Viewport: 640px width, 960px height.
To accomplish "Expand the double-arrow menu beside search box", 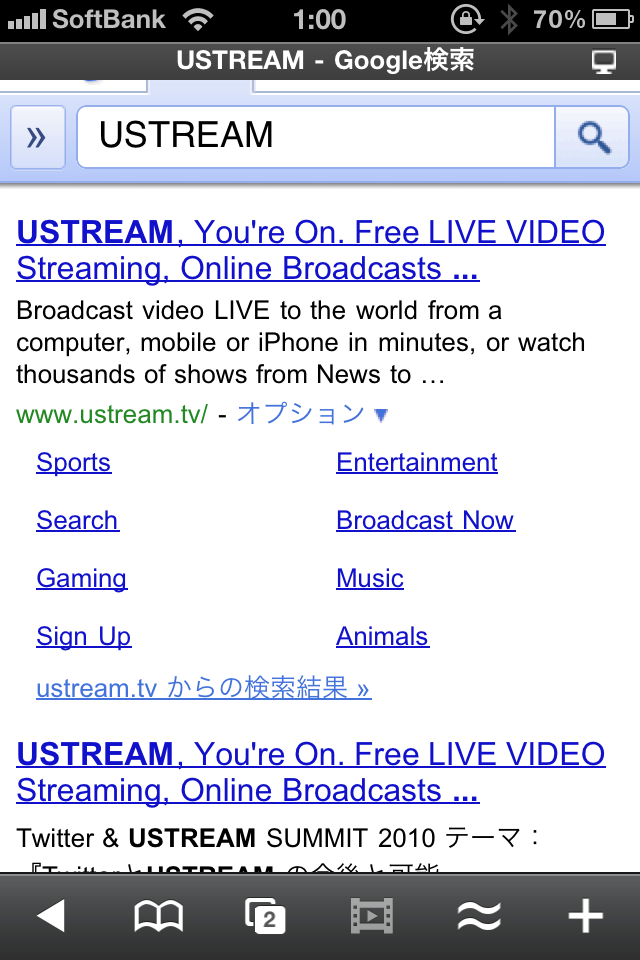I will click(x=37, y=137).
